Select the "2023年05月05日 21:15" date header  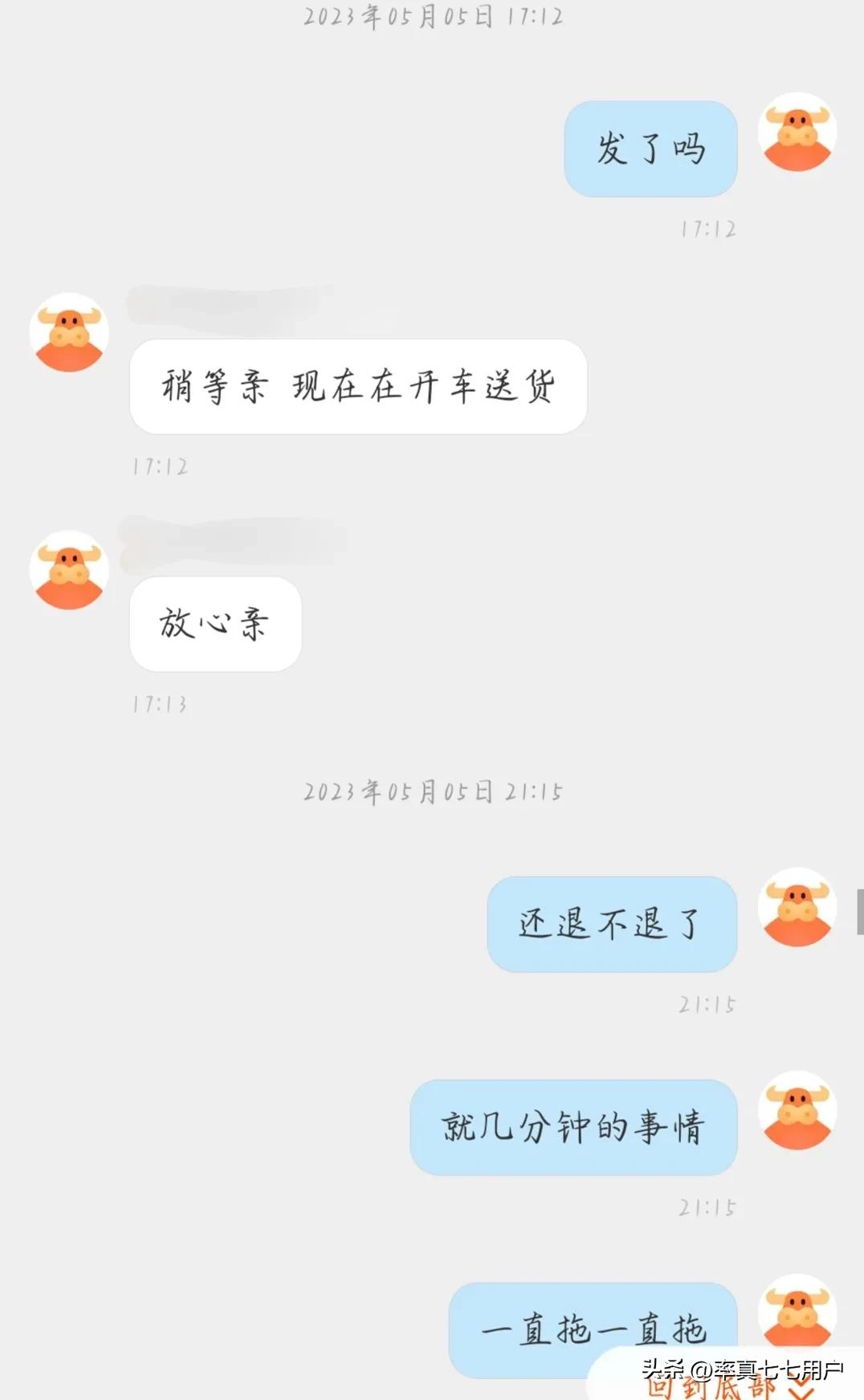pos(432,791)
